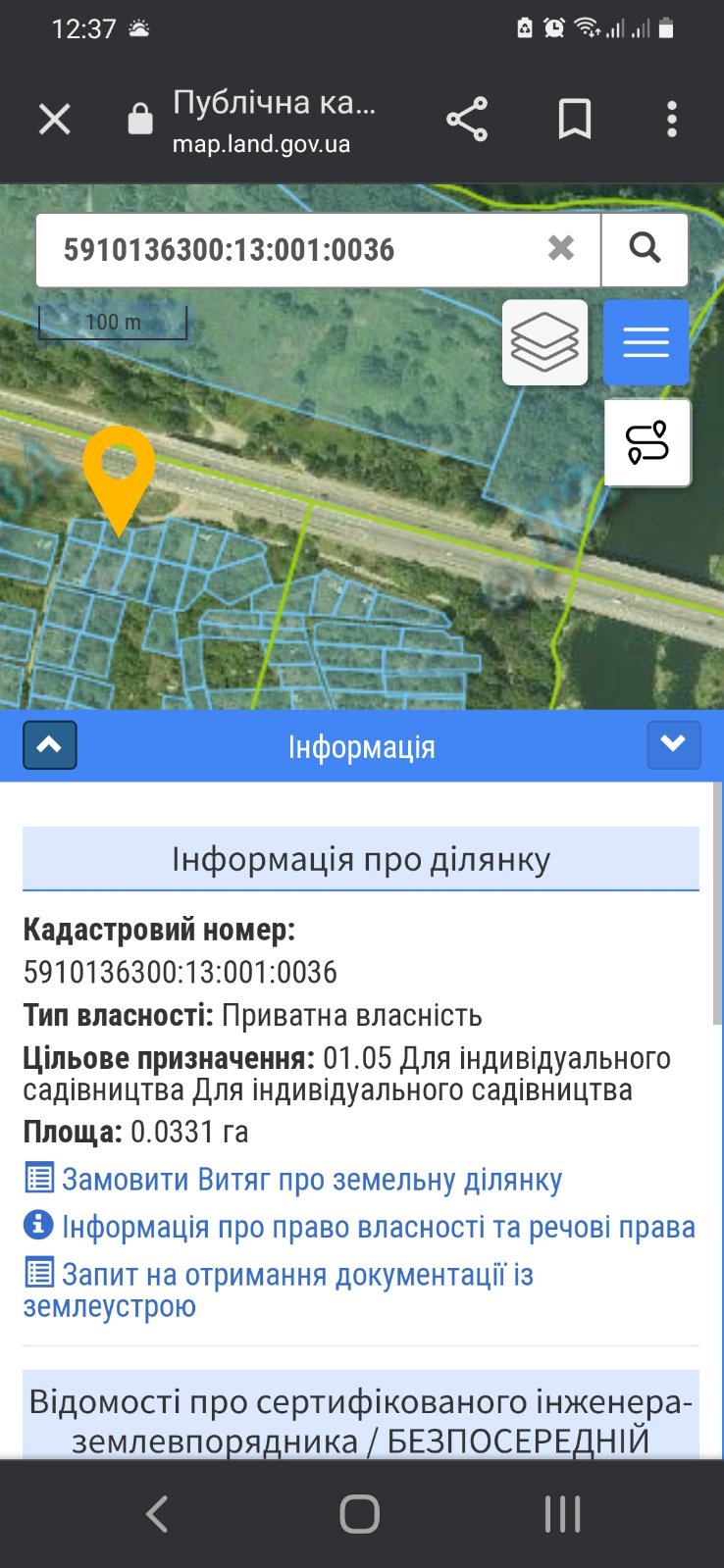Go to the phone home screen

[360, 1513]
